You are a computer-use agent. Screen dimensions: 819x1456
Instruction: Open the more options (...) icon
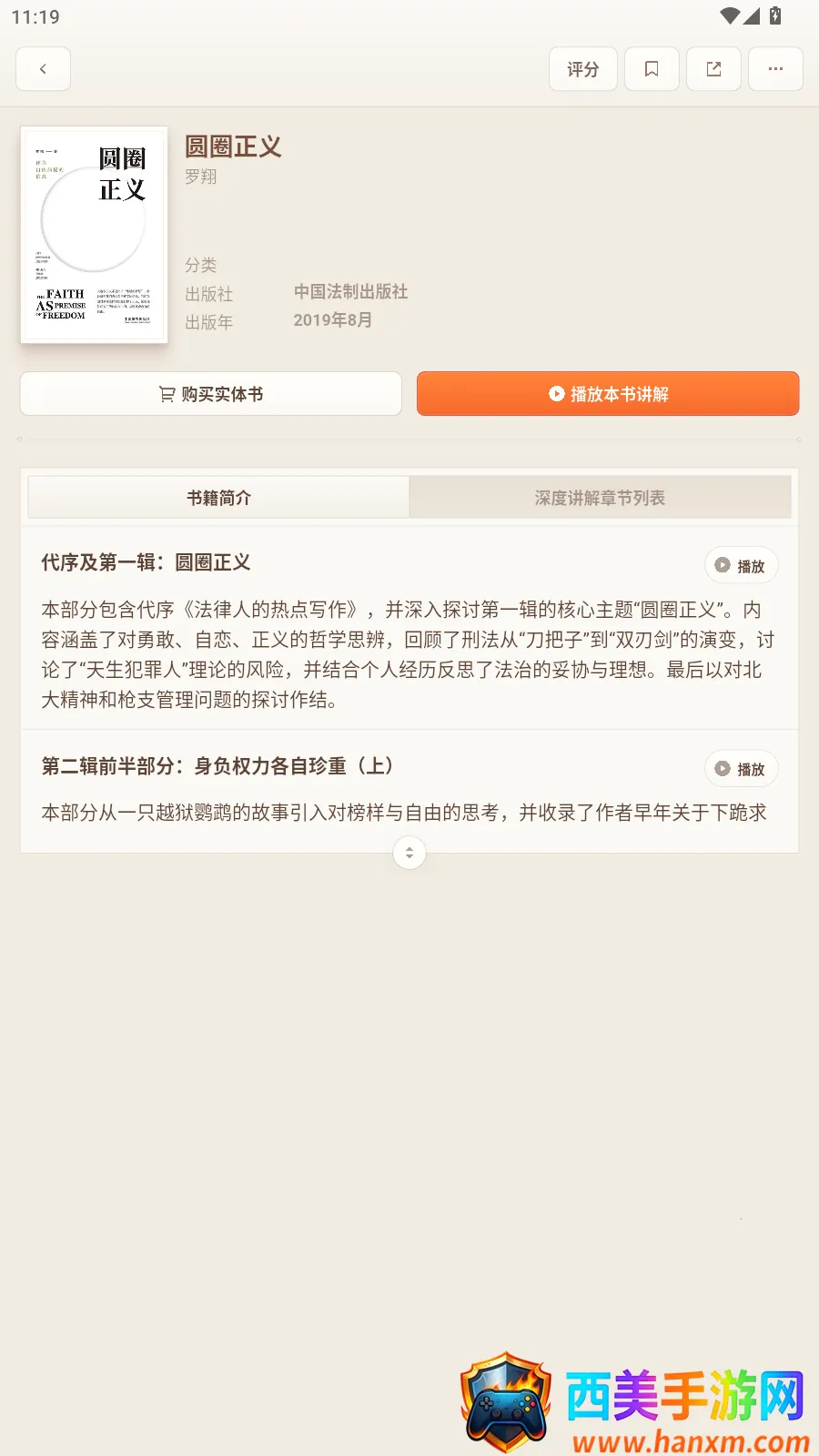775,68
